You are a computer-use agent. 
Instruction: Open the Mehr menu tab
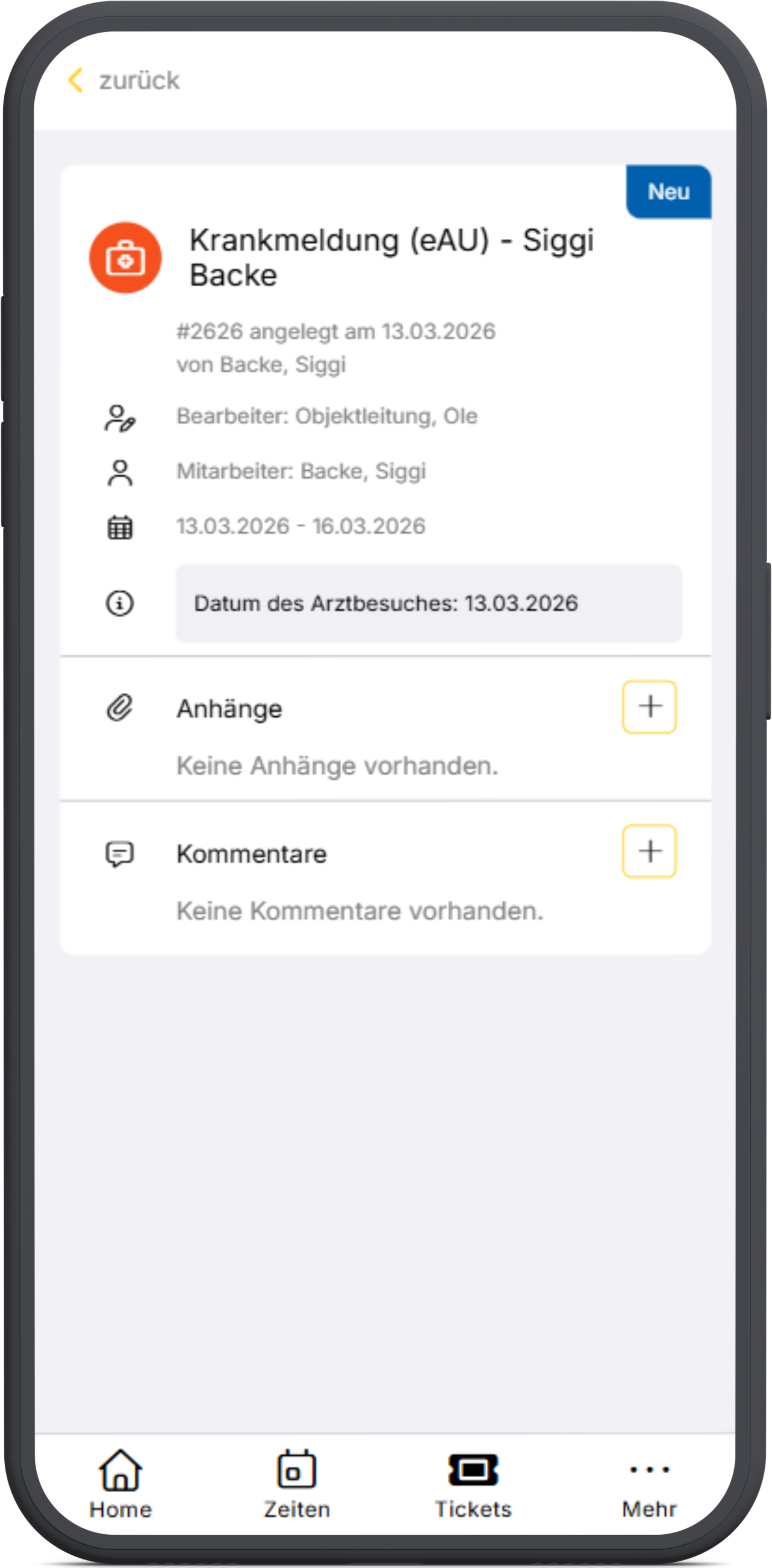[649, 1484]
